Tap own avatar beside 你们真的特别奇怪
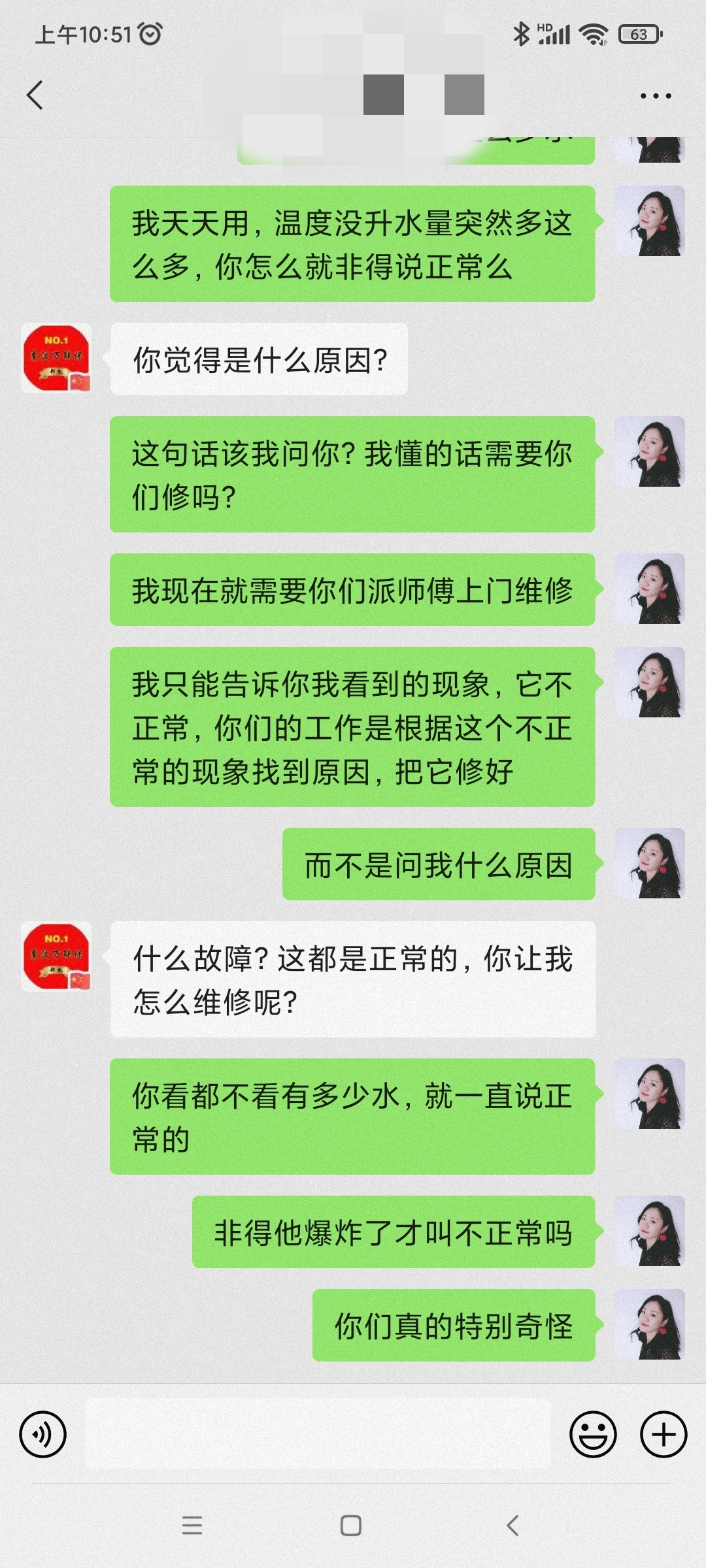Image resolution: width=706 pixels, height=1568 pixels. pyautogui.click(x=650, y=1325)
